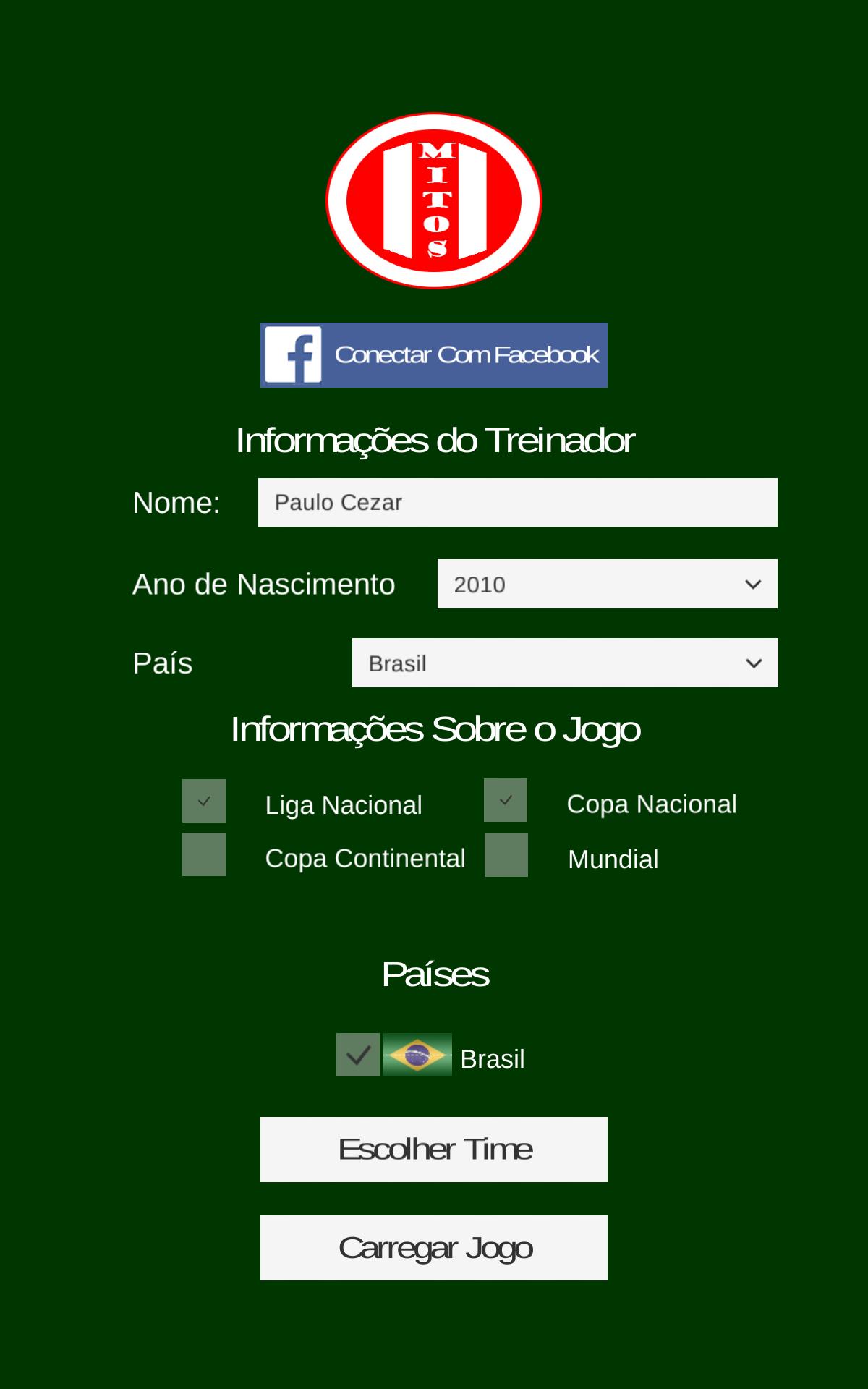Screen dimensions: 868x1389
Task: Open the País dropdown showing Brasil
Action: click(564, 663)
